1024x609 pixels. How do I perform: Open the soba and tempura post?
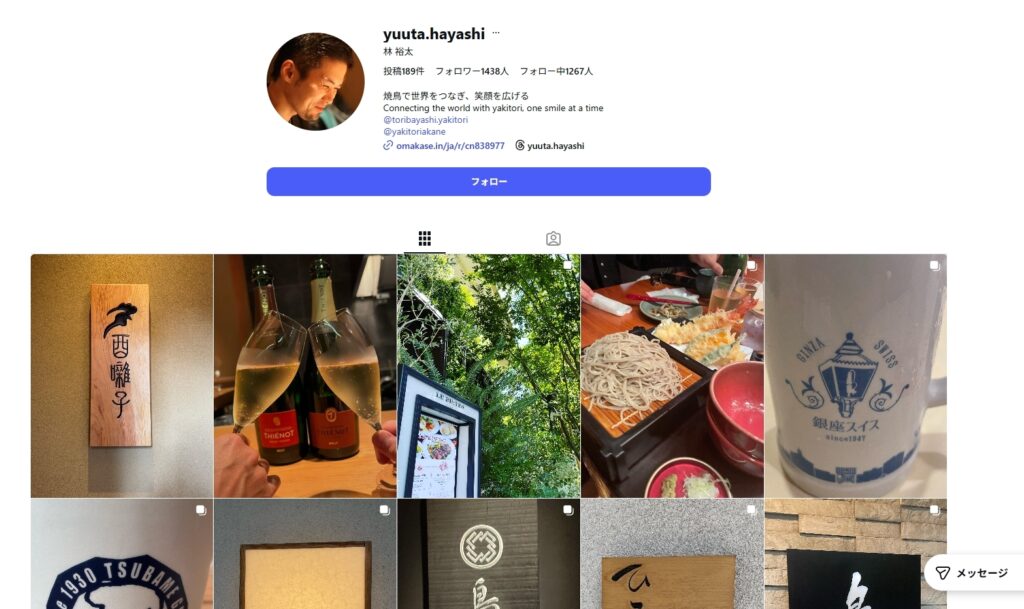671,375
